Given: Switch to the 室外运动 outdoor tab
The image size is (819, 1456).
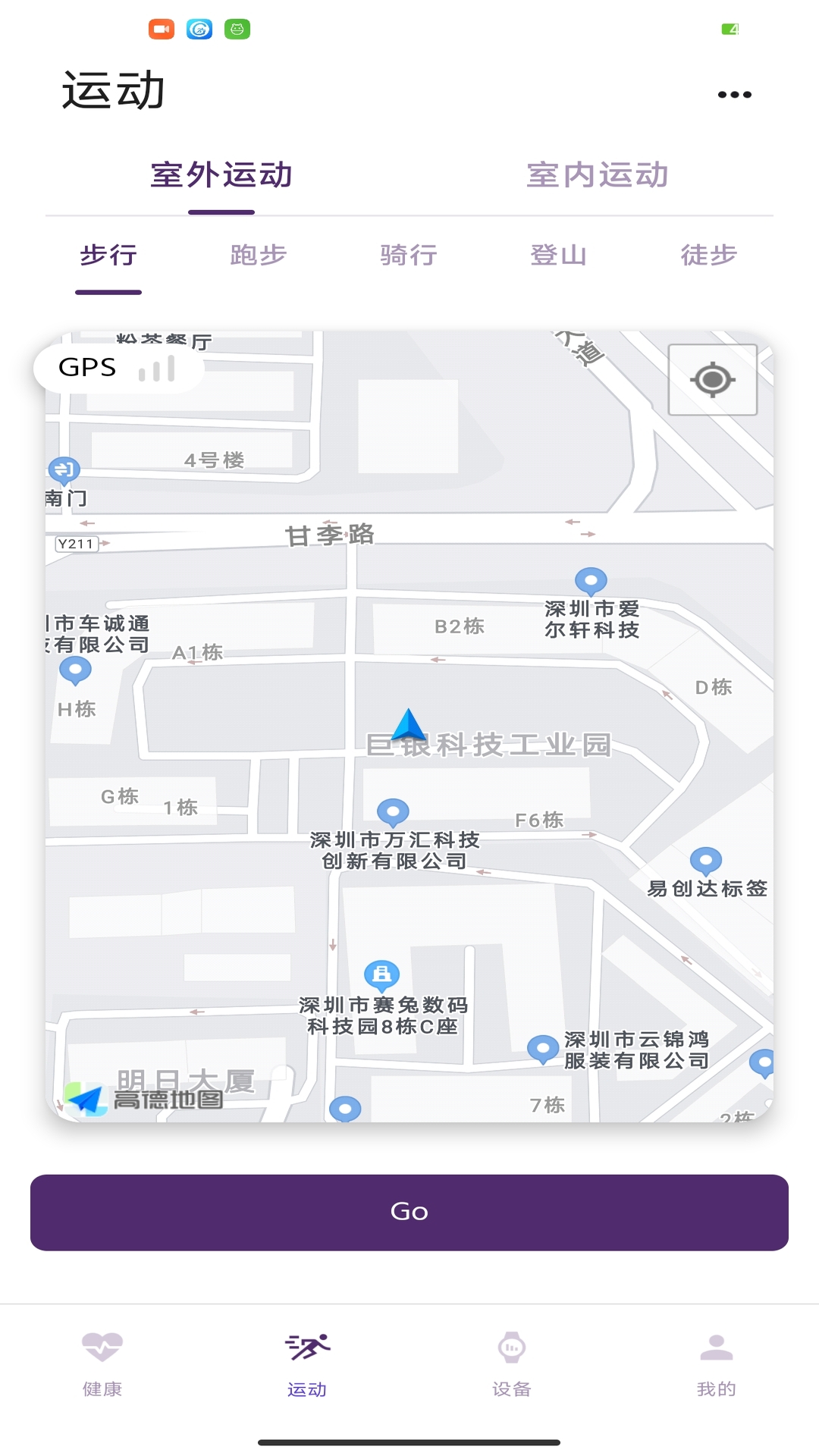Looking at the screenshot, I should click(x=221, y=174).
